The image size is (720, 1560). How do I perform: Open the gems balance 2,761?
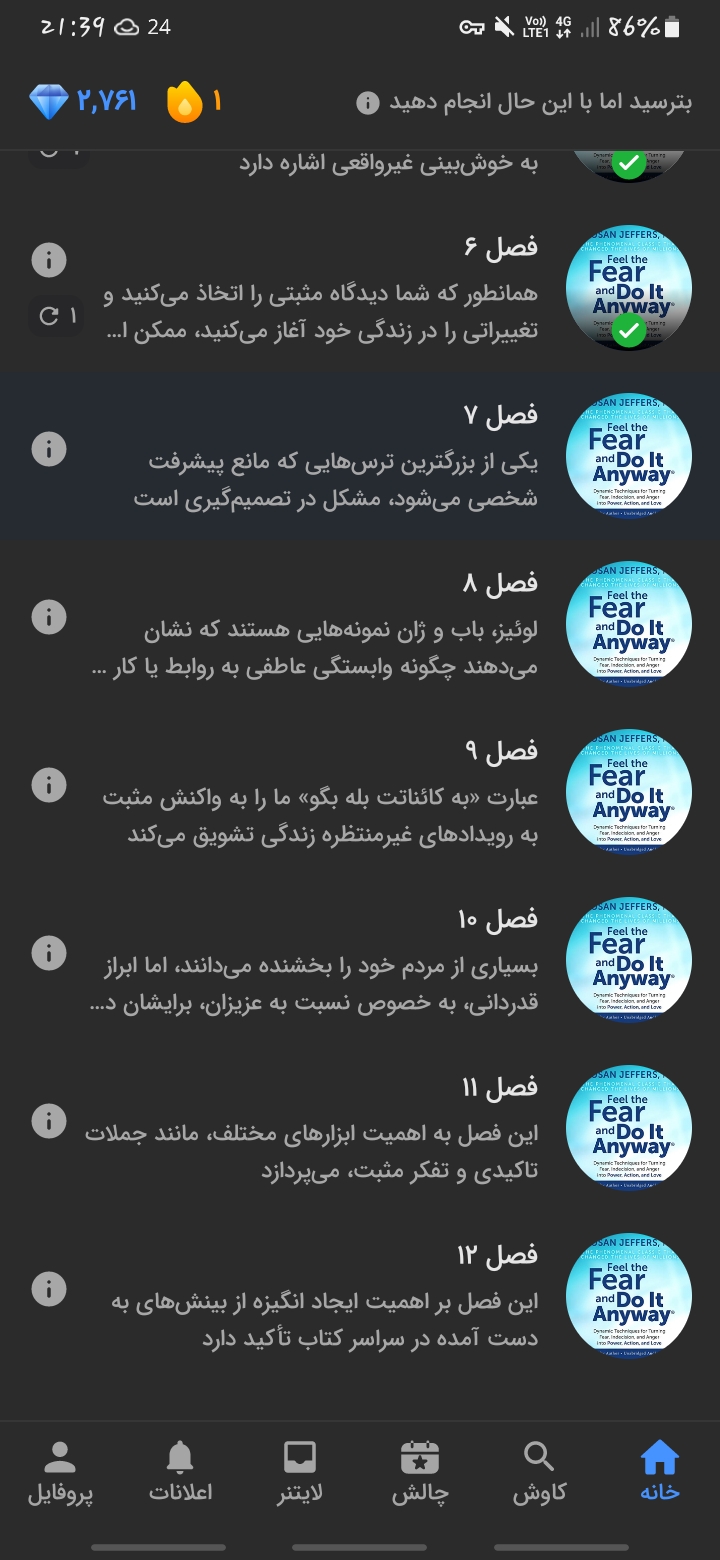[x=82, y=102]
